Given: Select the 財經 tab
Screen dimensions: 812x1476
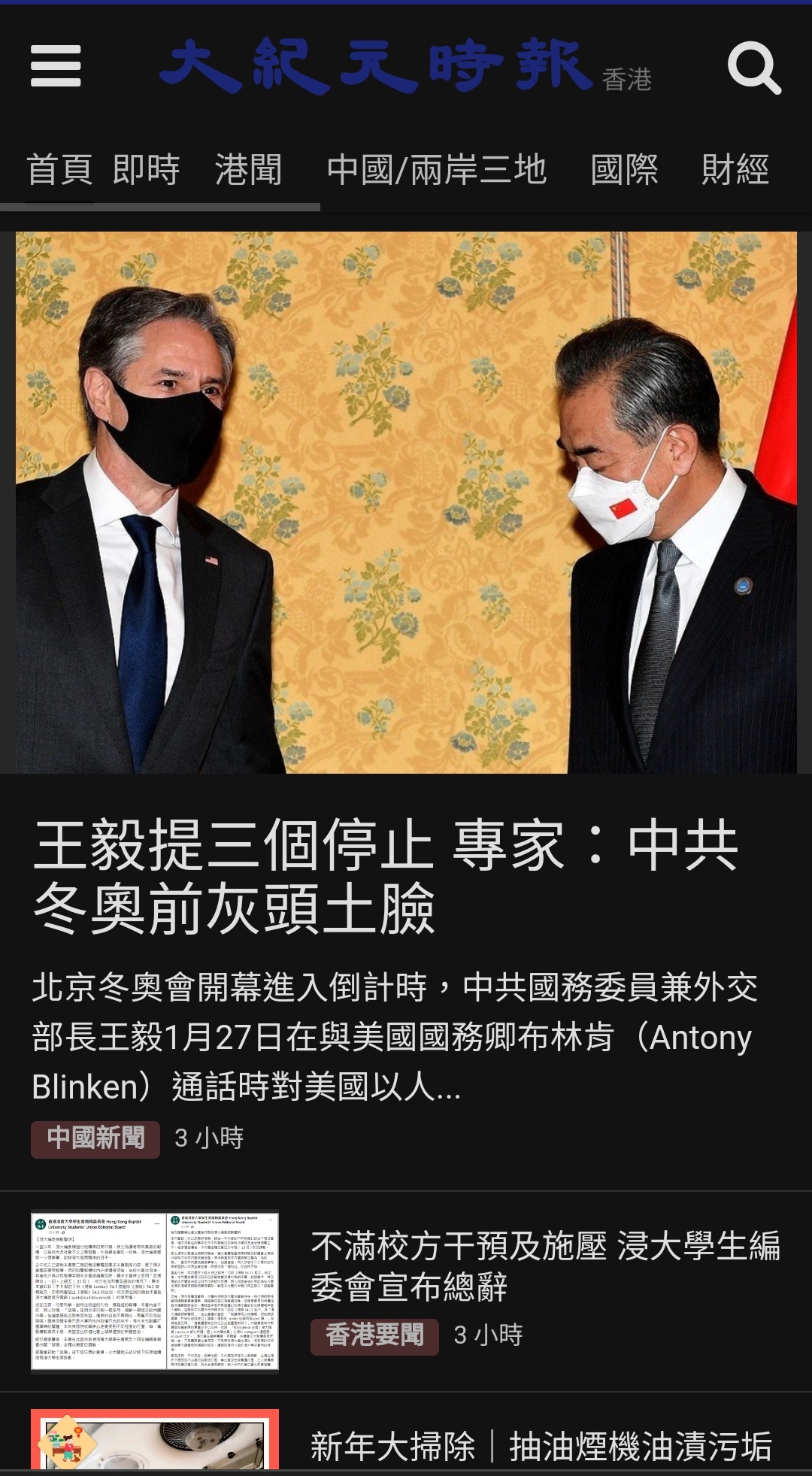Looking at the screenshot, I should click(x=735, y=170).
